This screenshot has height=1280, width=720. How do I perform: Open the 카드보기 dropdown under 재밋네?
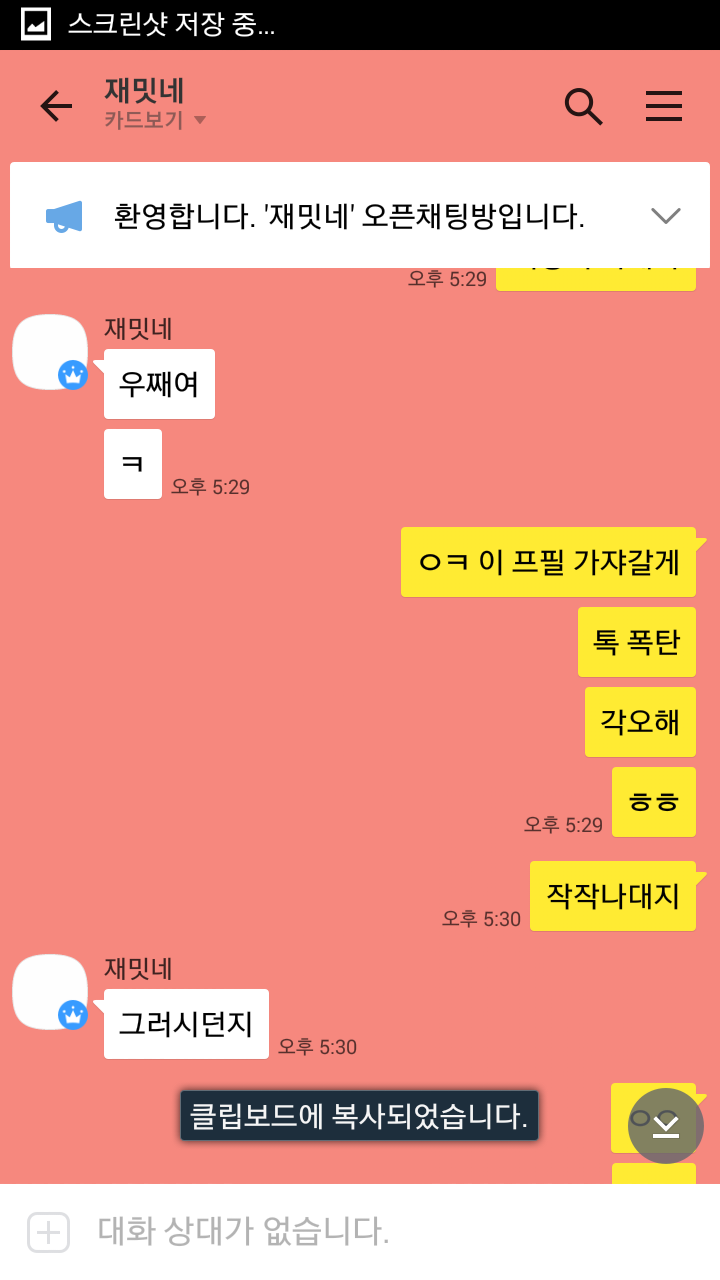[155, 121]
